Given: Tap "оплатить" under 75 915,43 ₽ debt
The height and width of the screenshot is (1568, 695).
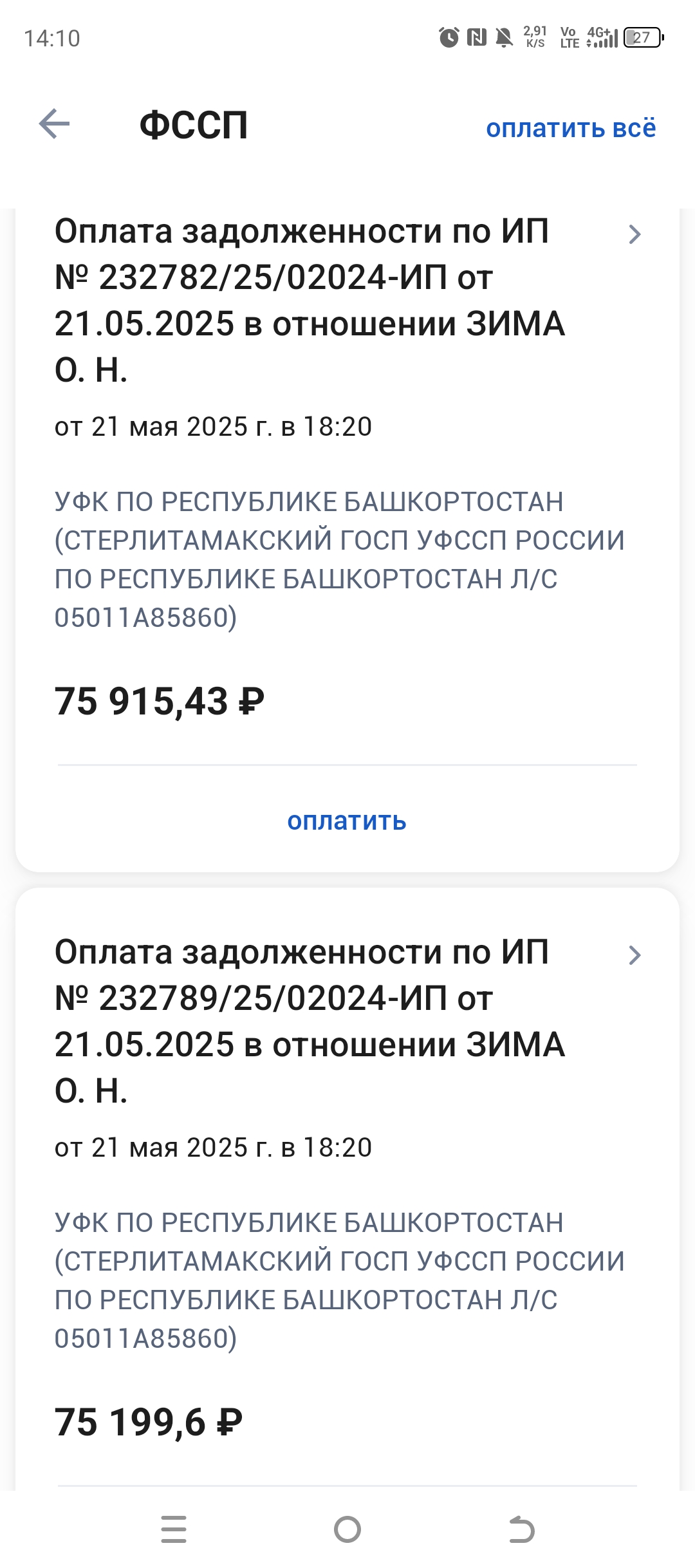Looking at the screenshot, I should pos(347,821).
